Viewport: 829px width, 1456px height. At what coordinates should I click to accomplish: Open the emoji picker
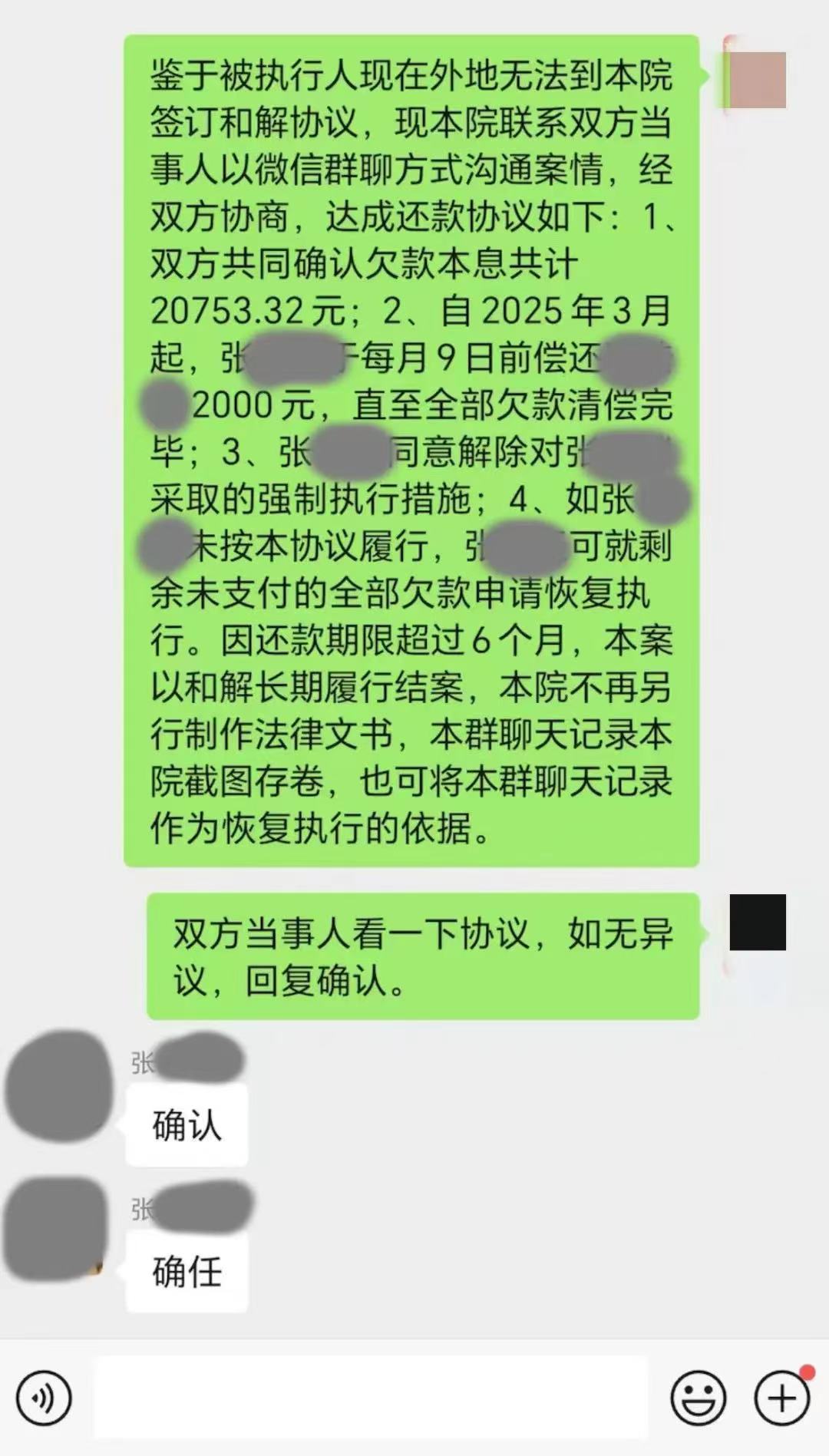698,1398
